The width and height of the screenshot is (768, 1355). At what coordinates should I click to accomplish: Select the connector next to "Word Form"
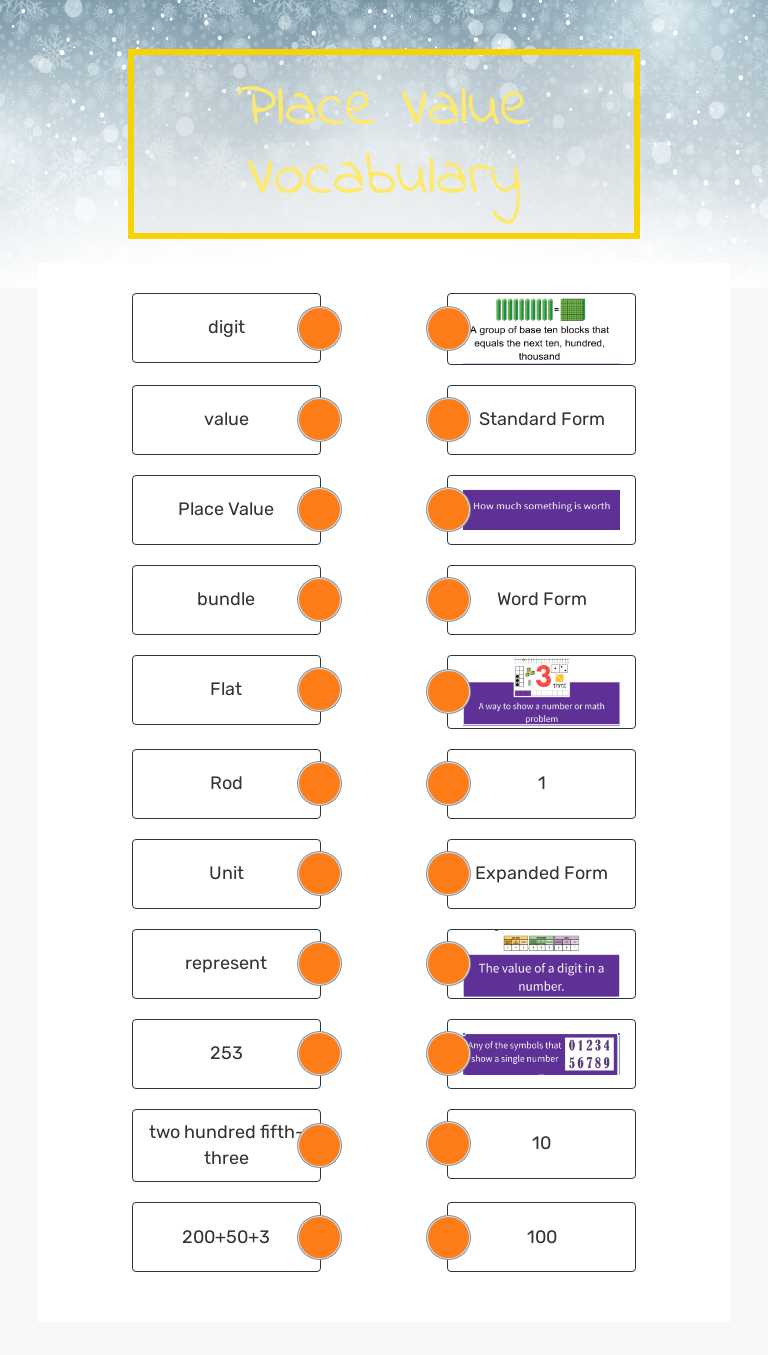(448, 599)
